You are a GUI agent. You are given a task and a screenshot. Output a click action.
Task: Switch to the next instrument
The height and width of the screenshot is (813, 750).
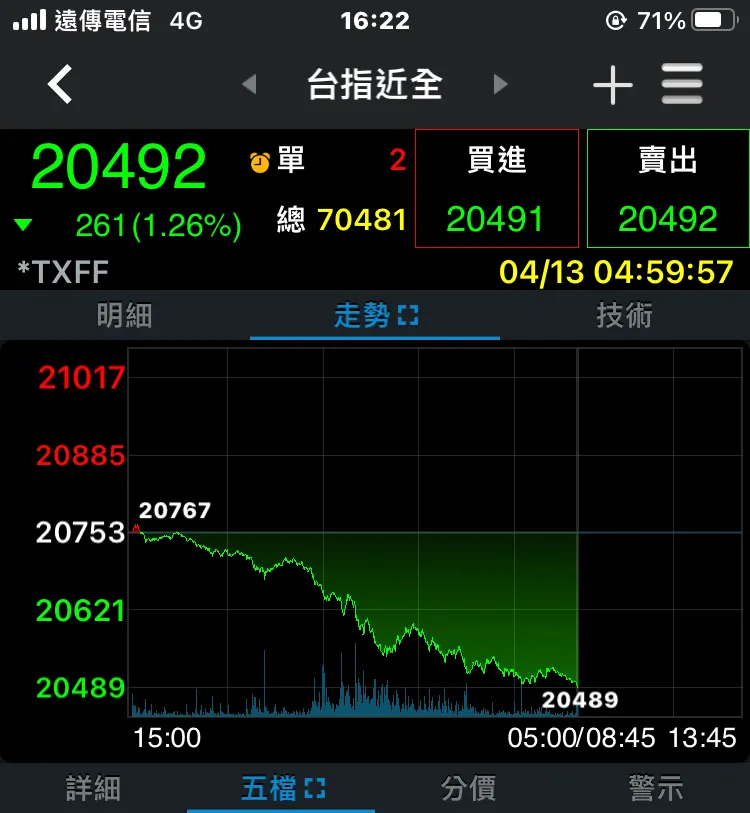(501, 85)
